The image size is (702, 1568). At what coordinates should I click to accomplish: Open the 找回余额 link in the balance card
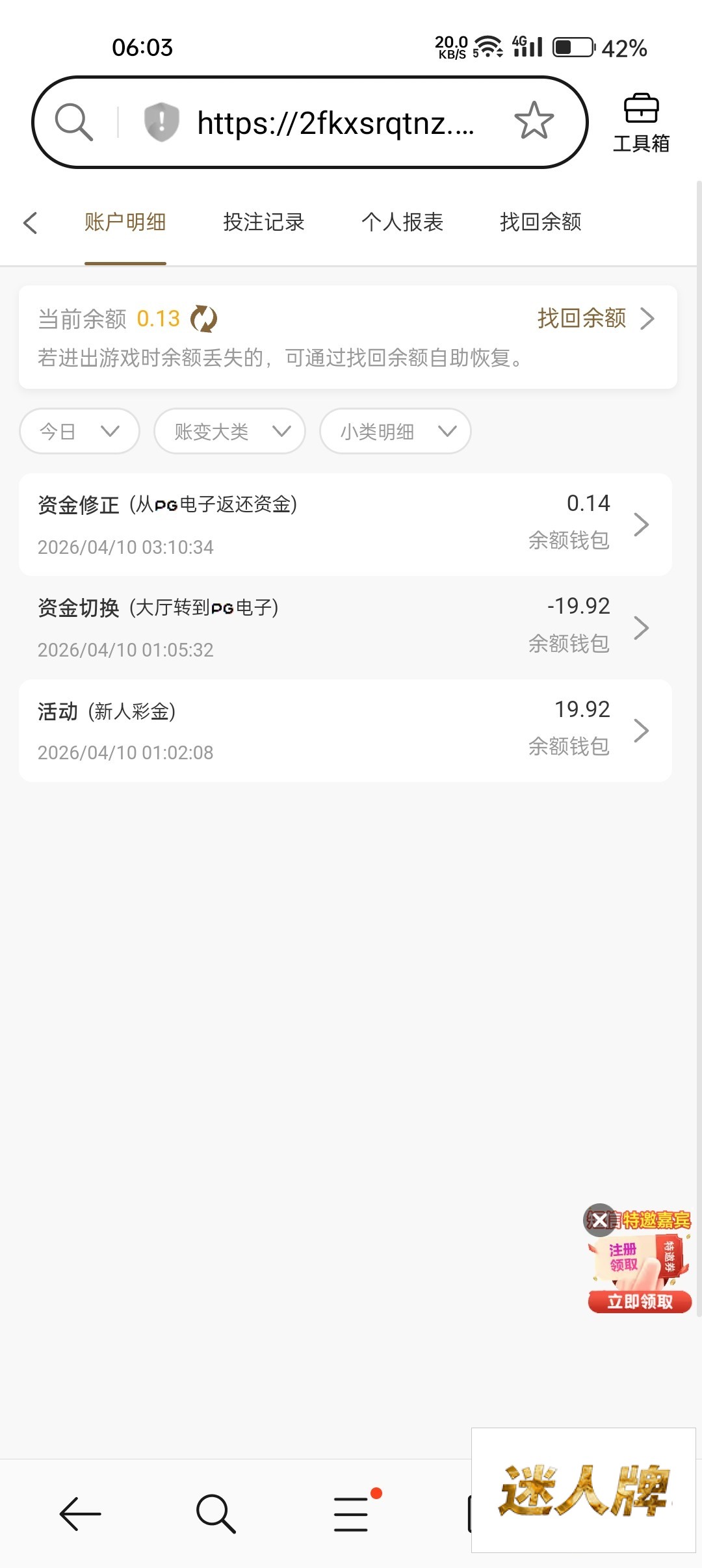(x=595, y=319)
